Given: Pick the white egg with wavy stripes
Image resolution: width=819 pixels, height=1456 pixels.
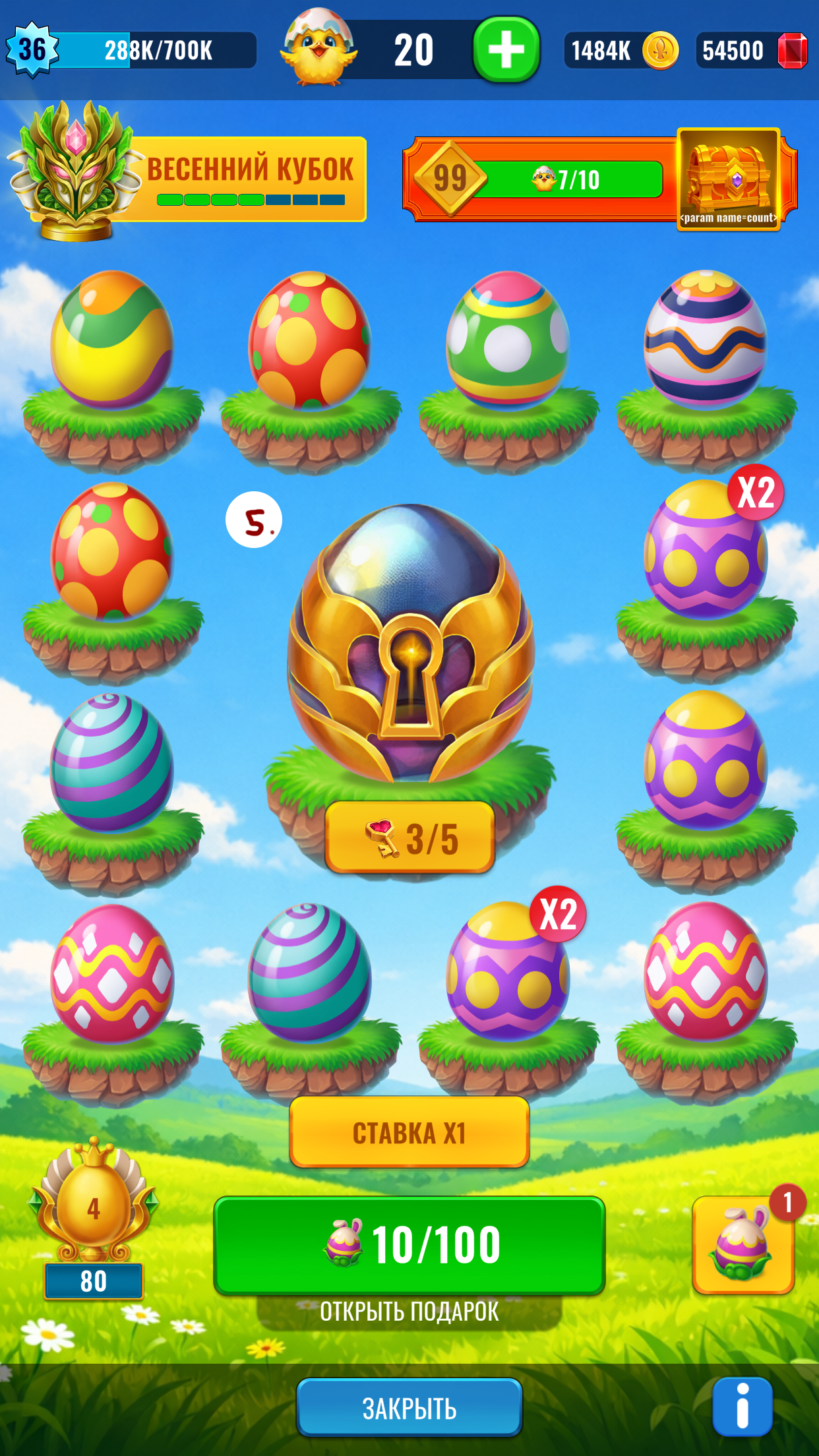Looking at the screenshot, I should pyautogui.click(x=706, y=340).
